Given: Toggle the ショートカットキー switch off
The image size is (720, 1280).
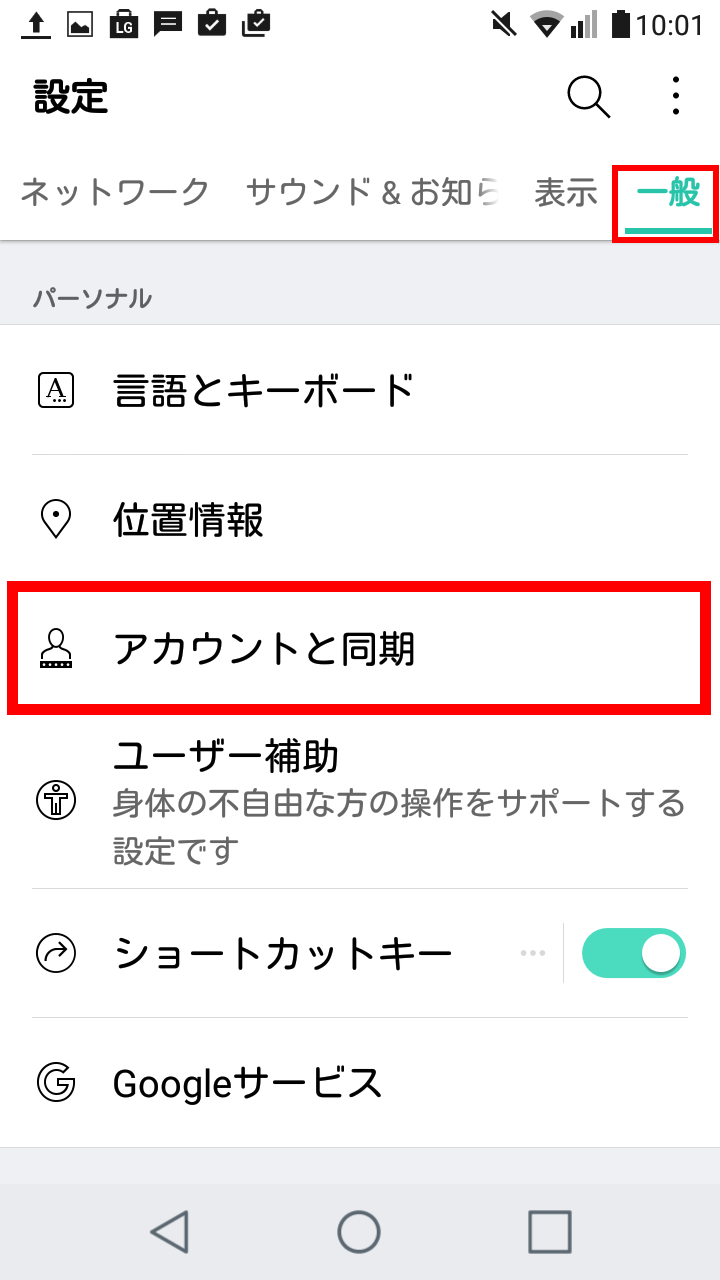Looking at the screenshot, I should click(x=633, y=953).
